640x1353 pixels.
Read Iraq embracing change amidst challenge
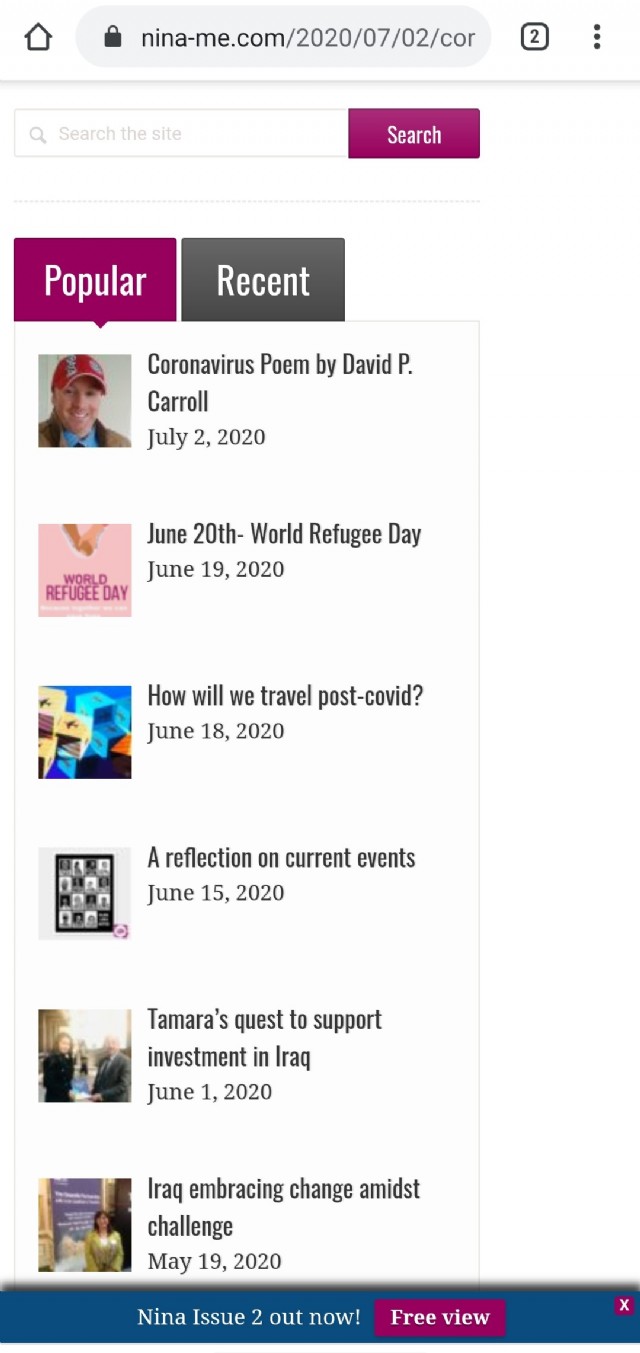283,1207
